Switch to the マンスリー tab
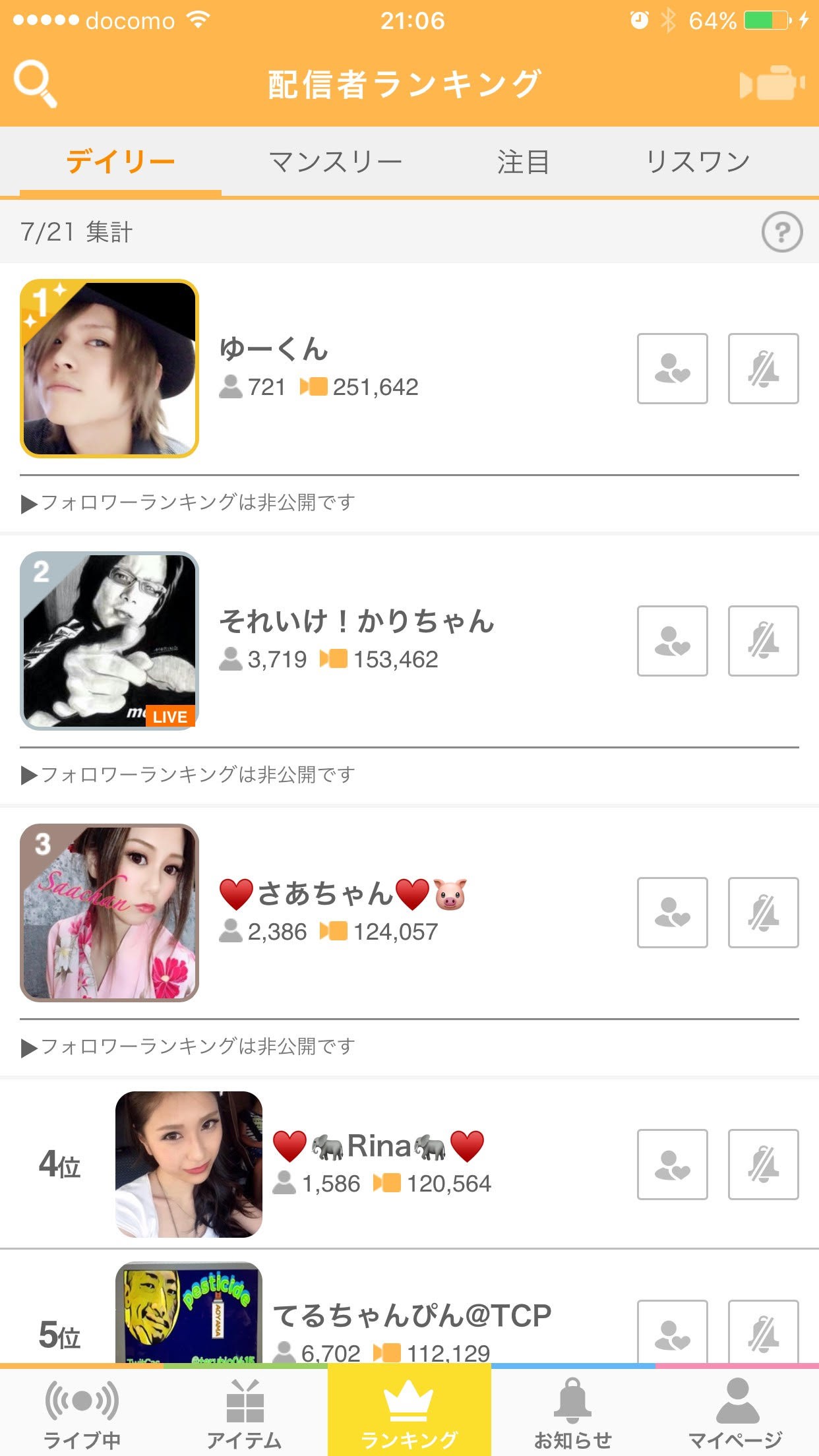The width and height of the screenshot is (819, 1456). [x=335, y=162]
